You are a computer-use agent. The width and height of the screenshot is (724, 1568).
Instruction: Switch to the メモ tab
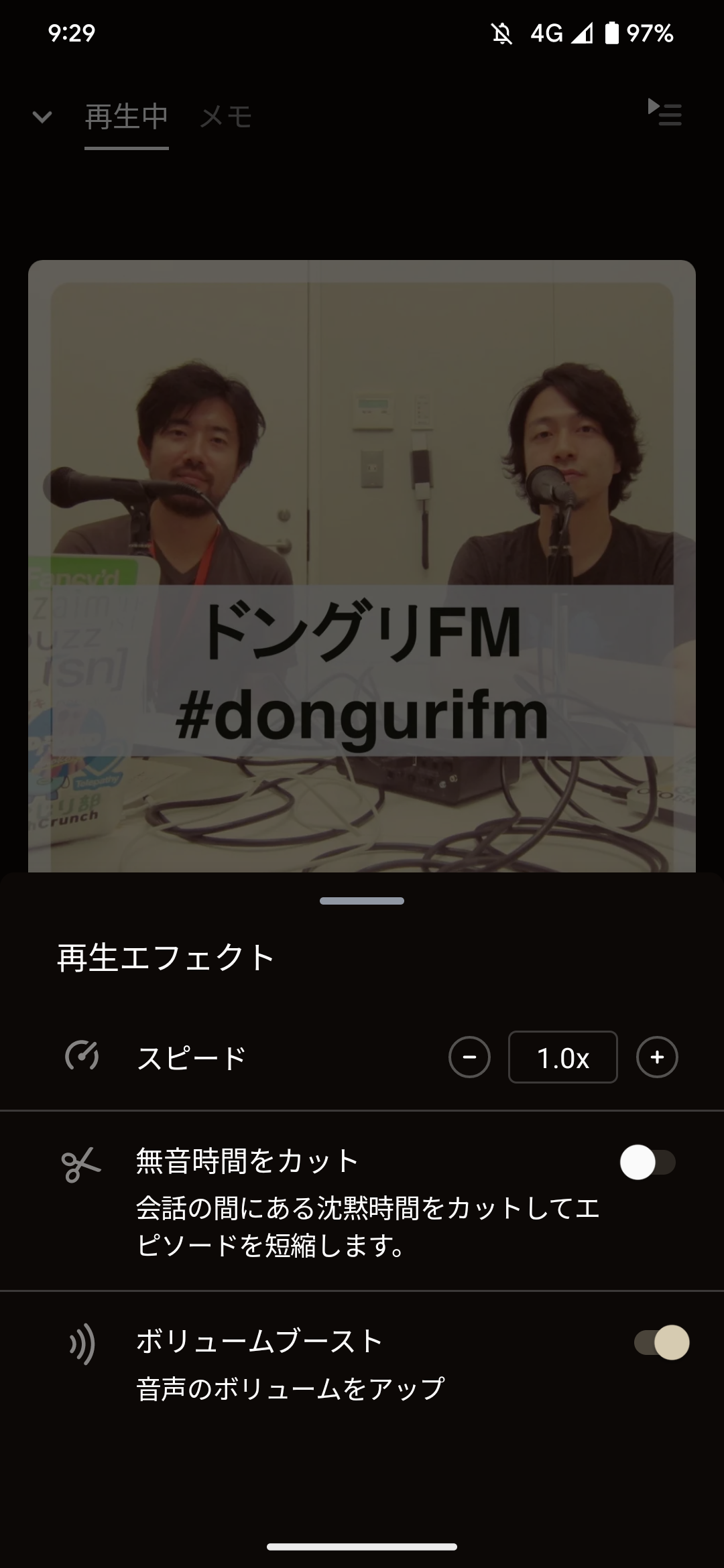coord(226,117)
